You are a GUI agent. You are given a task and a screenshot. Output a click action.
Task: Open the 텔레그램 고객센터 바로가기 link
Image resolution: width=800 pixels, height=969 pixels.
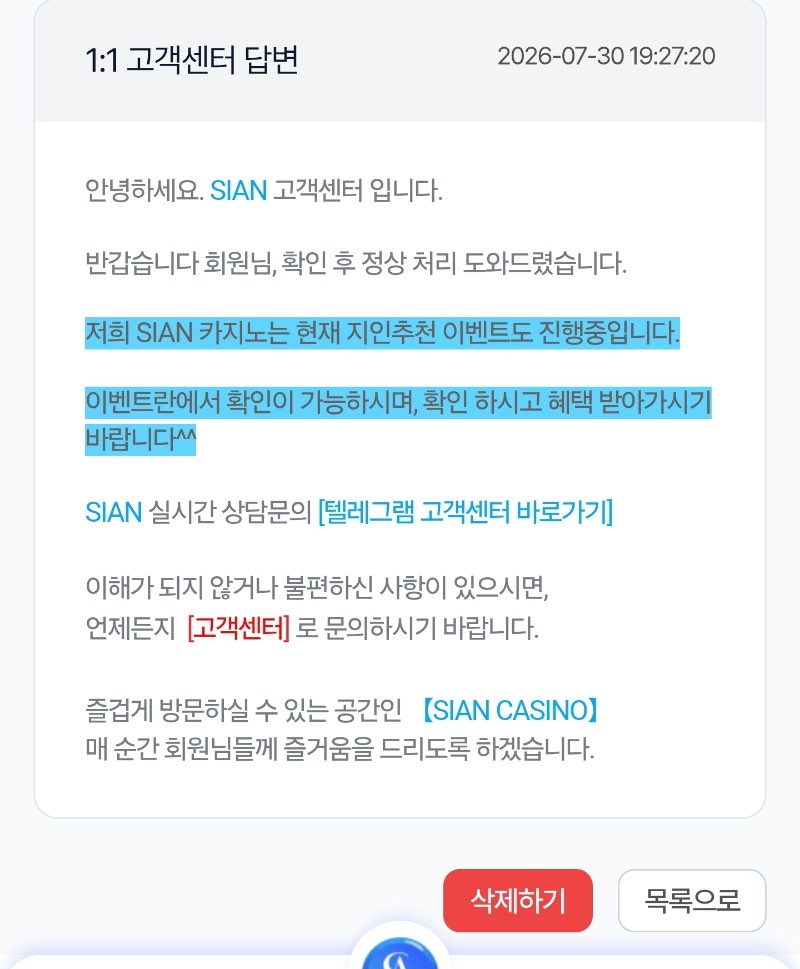465,512
